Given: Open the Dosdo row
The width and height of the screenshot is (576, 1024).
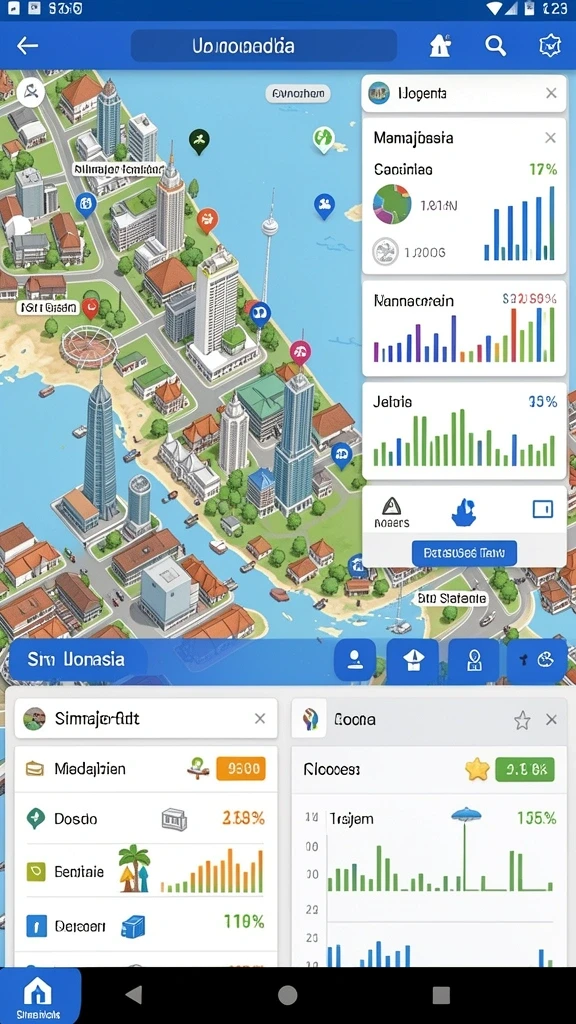Looking at the screenshot, I should (x=146, y=818).
